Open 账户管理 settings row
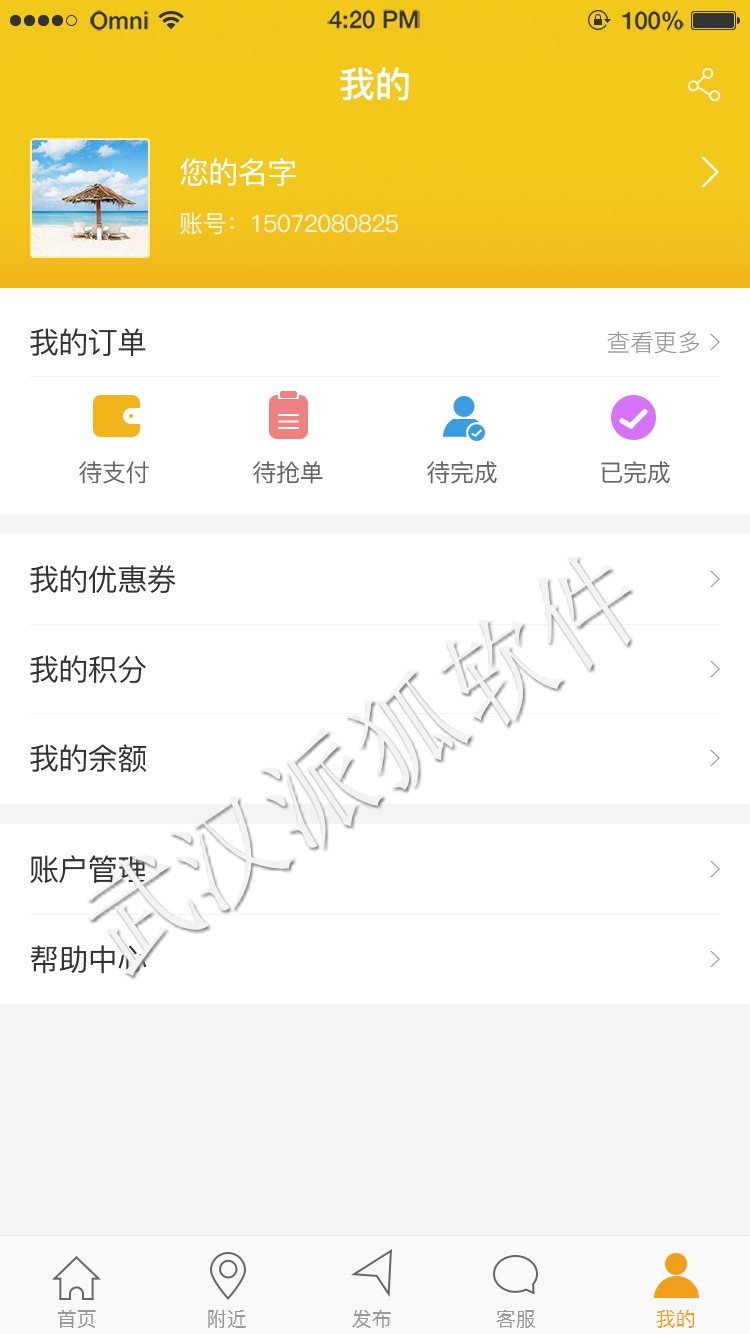 click(x=375, y=869)
